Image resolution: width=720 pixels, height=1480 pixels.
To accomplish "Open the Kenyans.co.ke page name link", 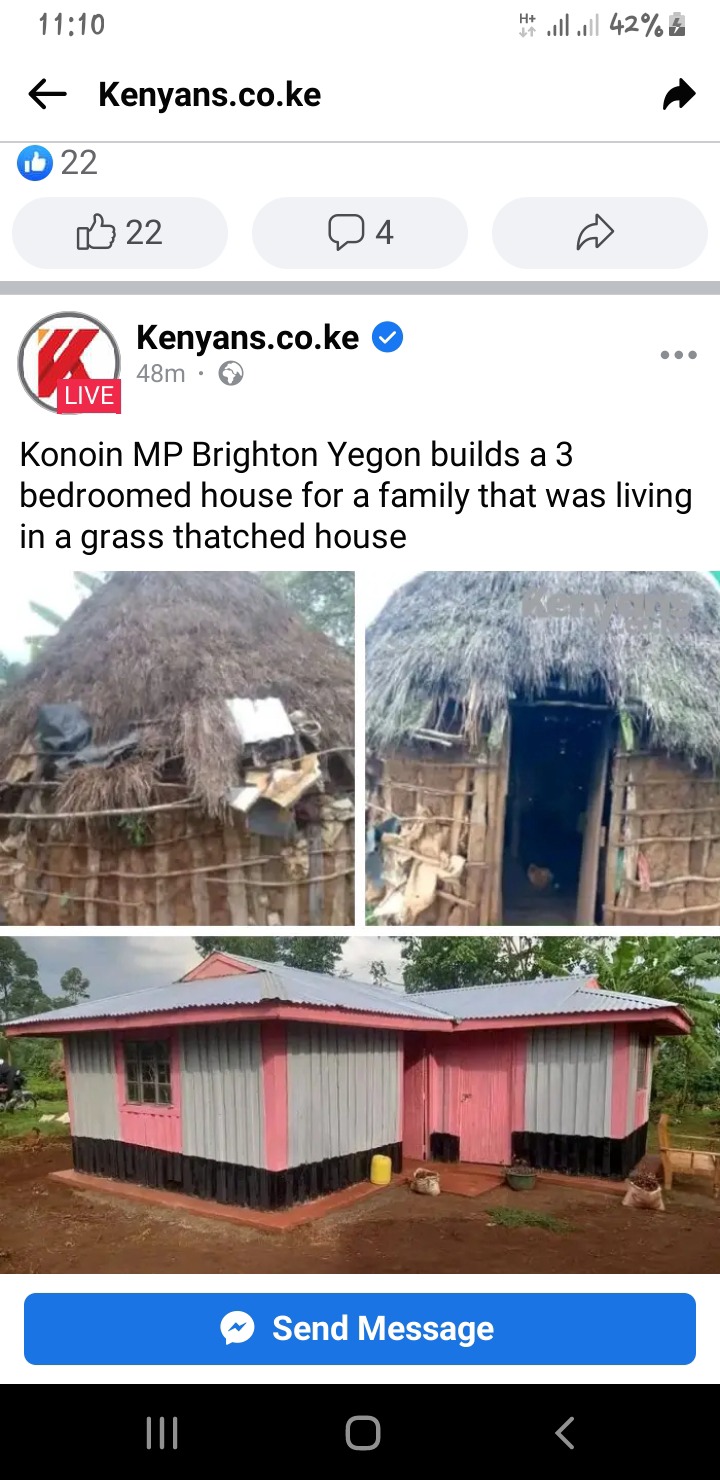I will point(247,338).
